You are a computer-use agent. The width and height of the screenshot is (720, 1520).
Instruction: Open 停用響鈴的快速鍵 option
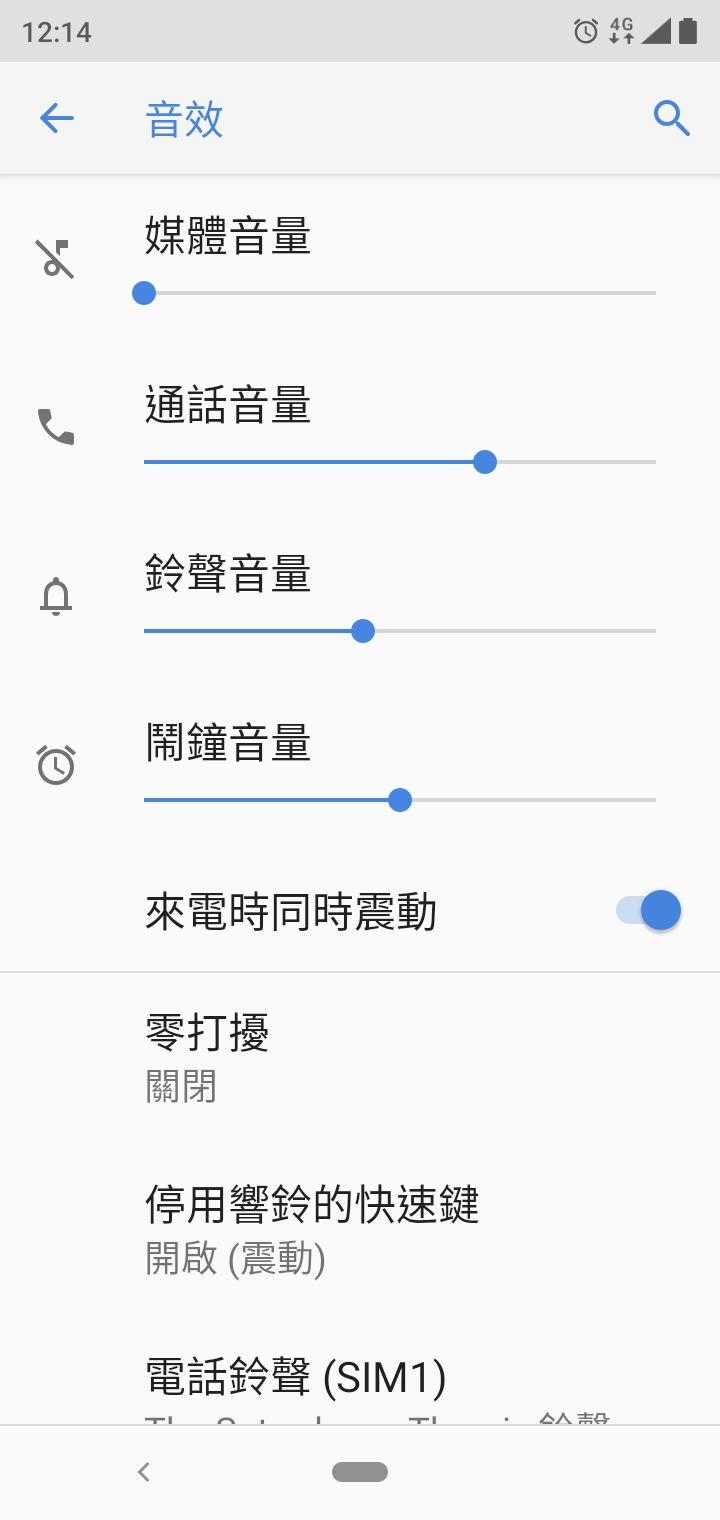click(360, 1230)
